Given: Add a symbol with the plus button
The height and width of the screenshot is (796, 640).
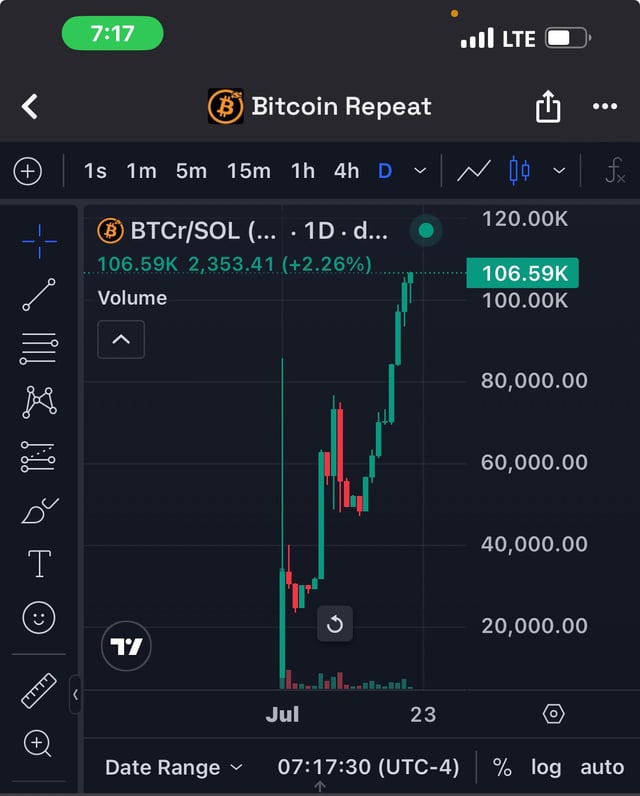Looking at the screenshot, I should click(x=28, y=171).
